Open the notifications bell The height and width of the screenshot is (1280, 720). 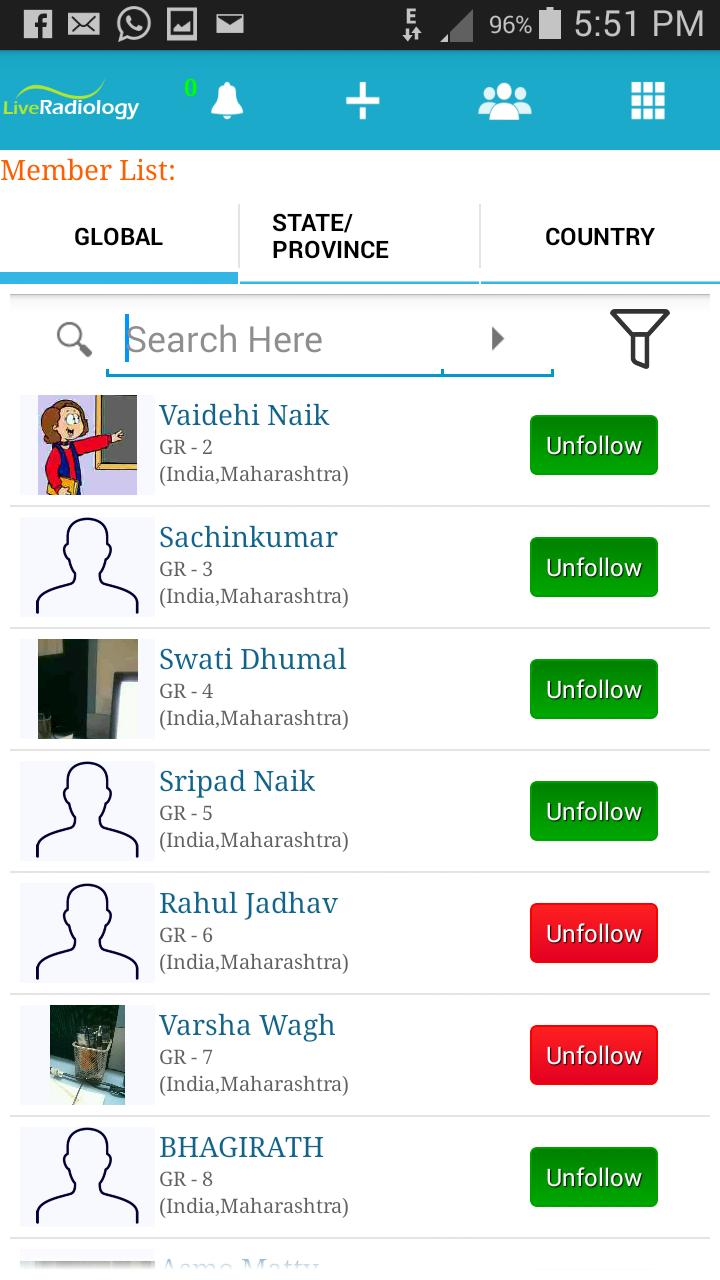(227, 100)
